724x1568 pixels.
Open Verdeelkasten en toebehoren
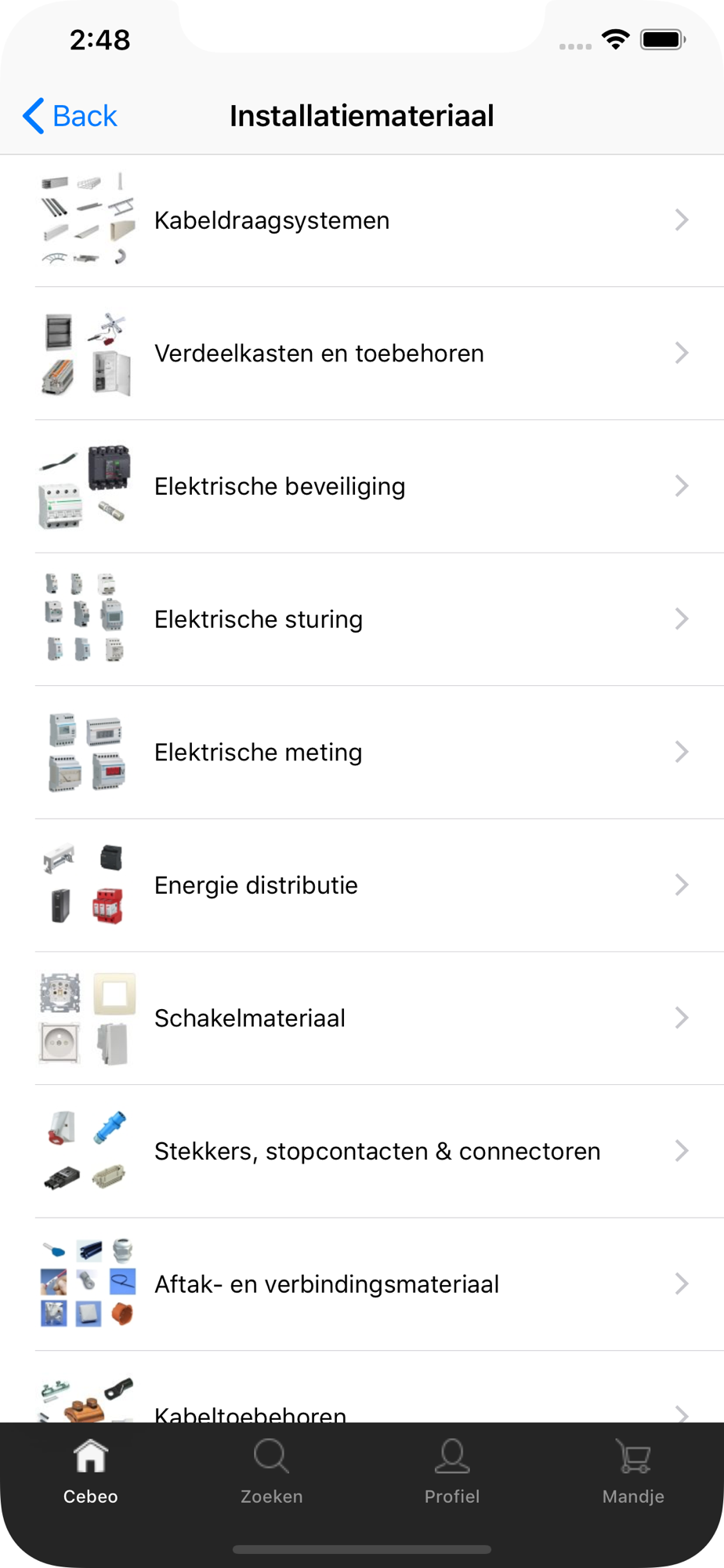[x=362, y=354]
